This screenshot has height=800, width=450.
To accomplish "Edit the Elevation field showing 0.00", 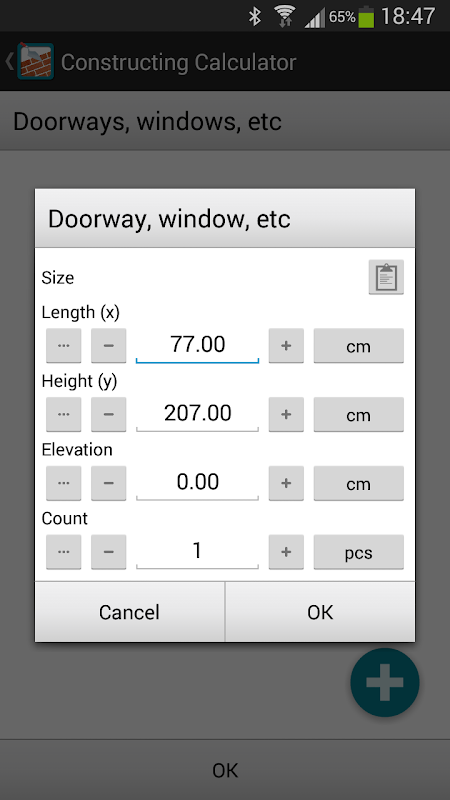I will click(197, 483).
